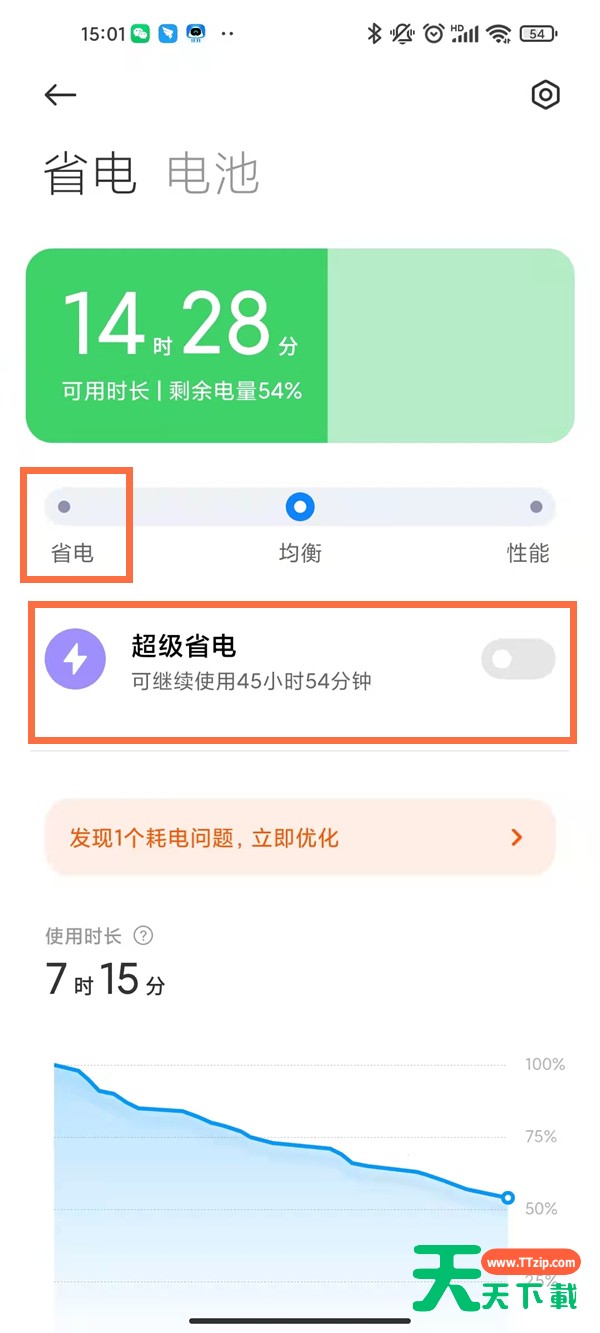Choose the 均衡 balanced mode
This screenshot has width=600, height=1333.
click(x=300, y=507)
